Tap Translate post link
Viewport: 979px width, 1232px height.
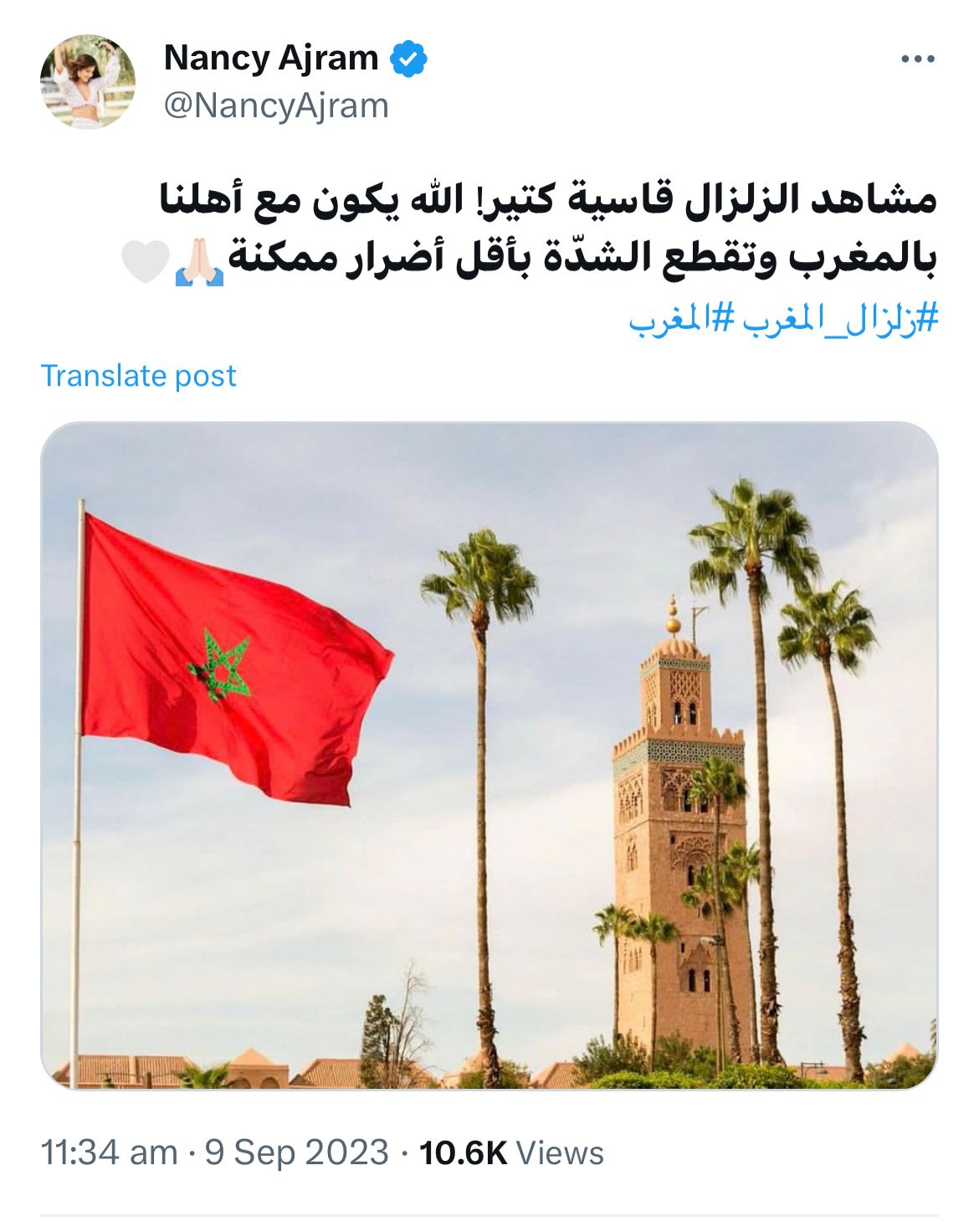[x=139, y=376]
